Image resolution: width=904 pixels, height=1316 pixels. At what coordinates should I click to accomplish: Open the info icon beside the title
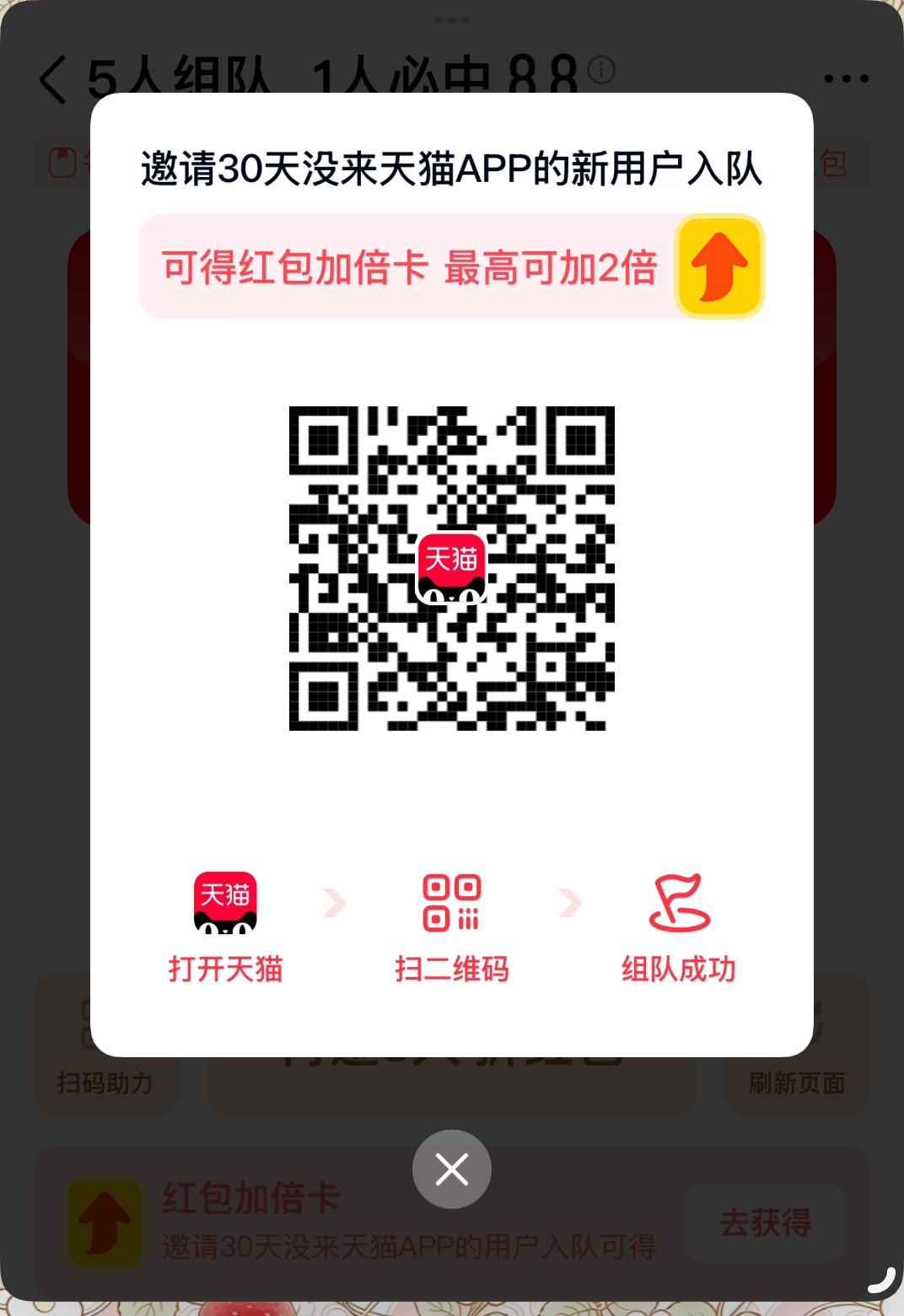(601, 70)
